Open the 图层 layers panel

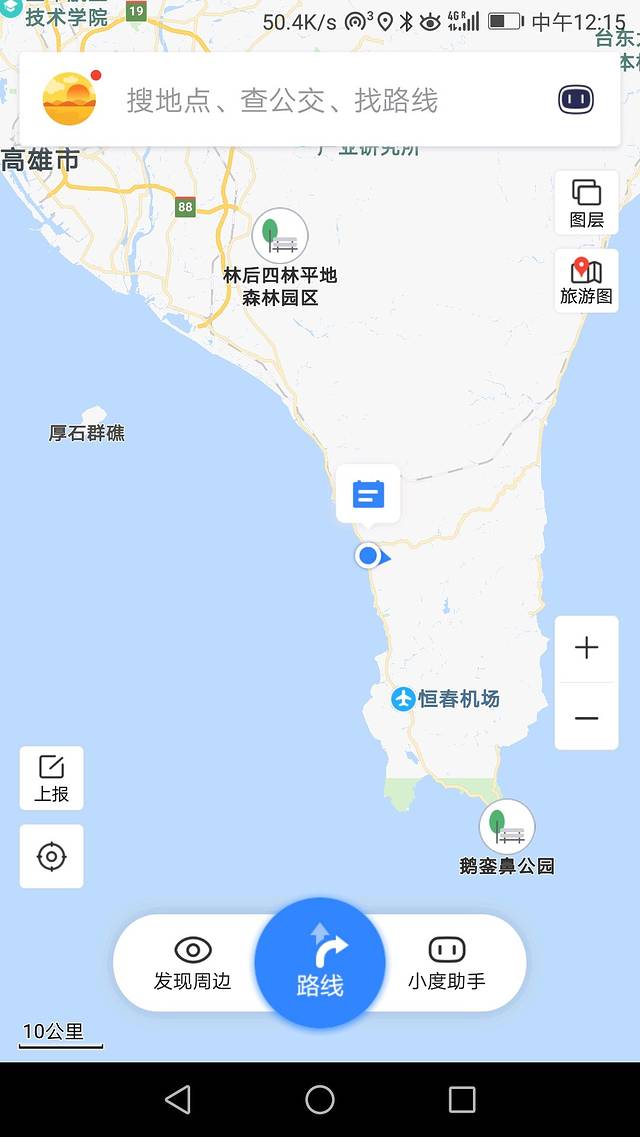point(586,203)
